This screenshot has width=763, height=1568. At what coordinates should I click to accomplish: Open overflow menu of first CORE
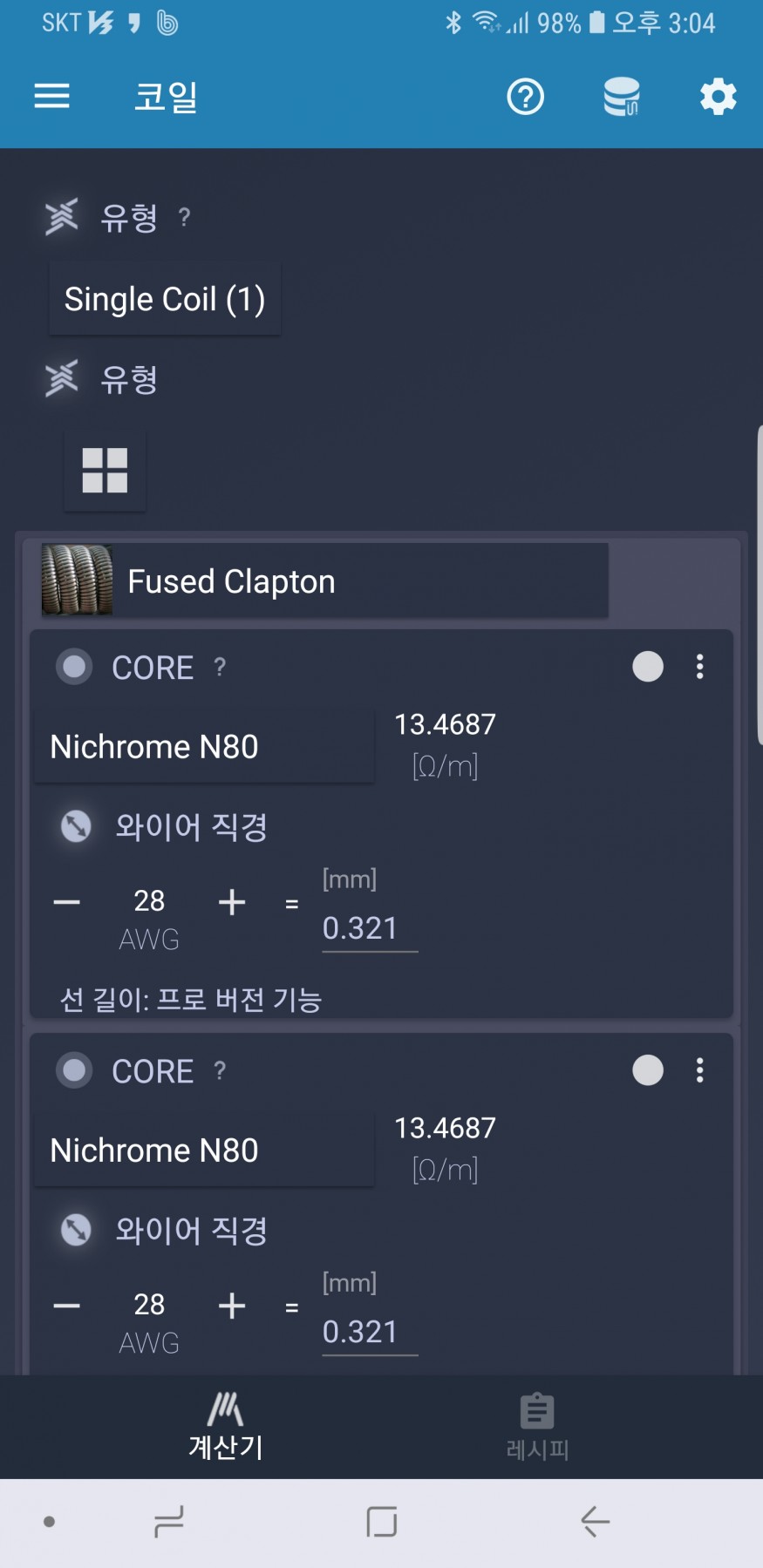click(x=699, y=667)
